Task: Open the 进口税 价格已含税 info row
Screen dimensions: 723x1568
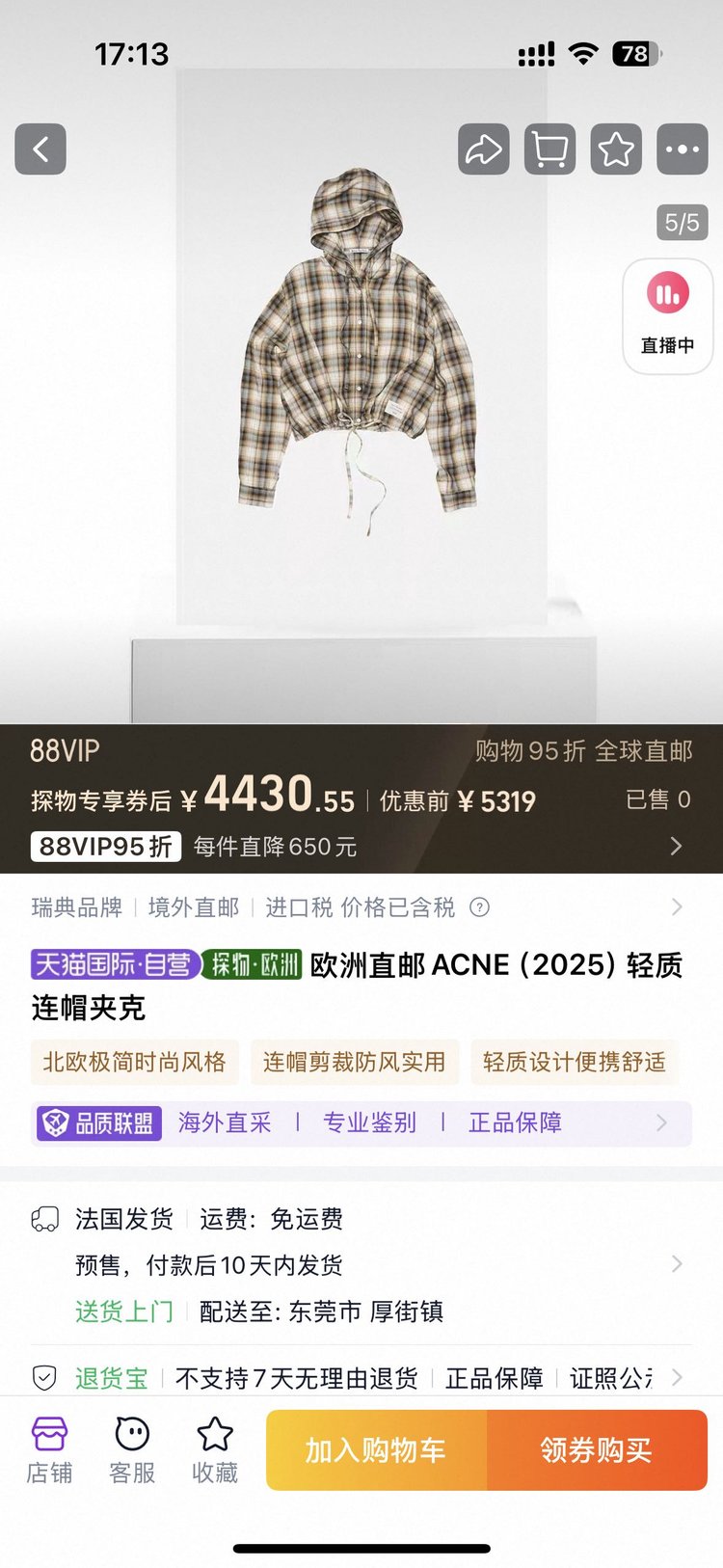Action: click(357, 907)
